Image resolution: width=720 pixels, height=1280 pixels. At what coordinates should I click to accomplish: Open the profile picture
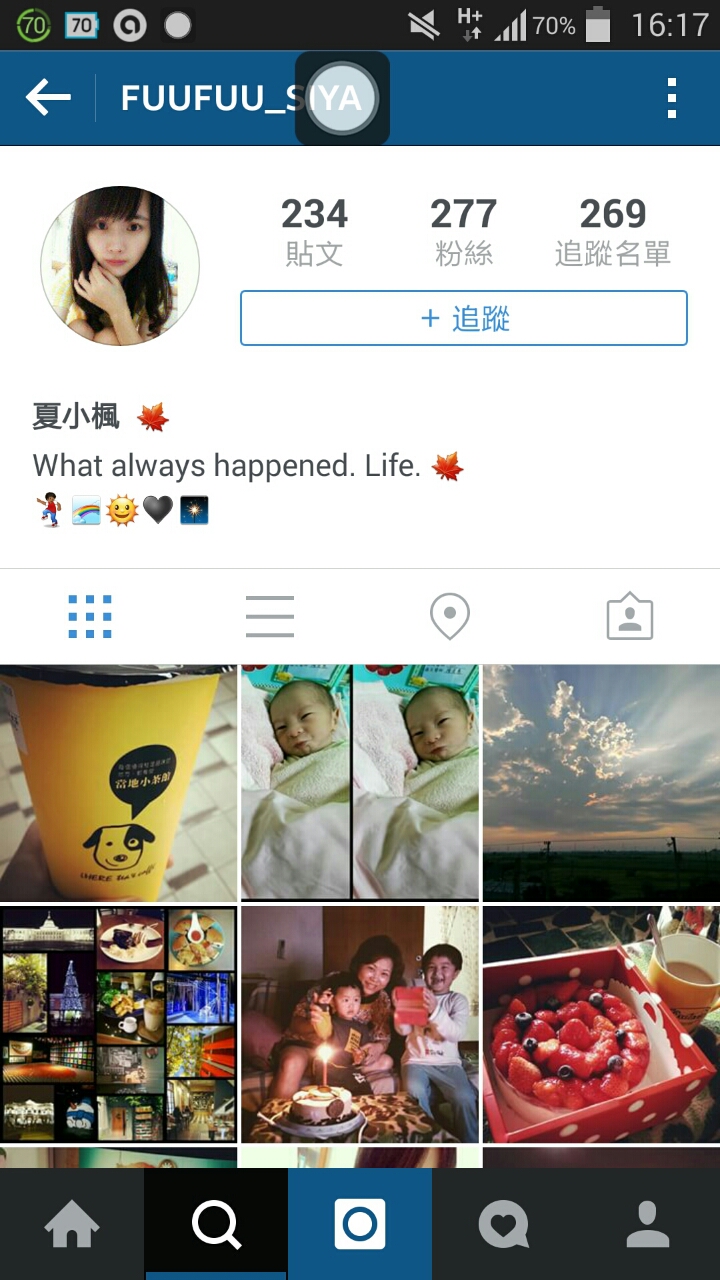[120, 266]
